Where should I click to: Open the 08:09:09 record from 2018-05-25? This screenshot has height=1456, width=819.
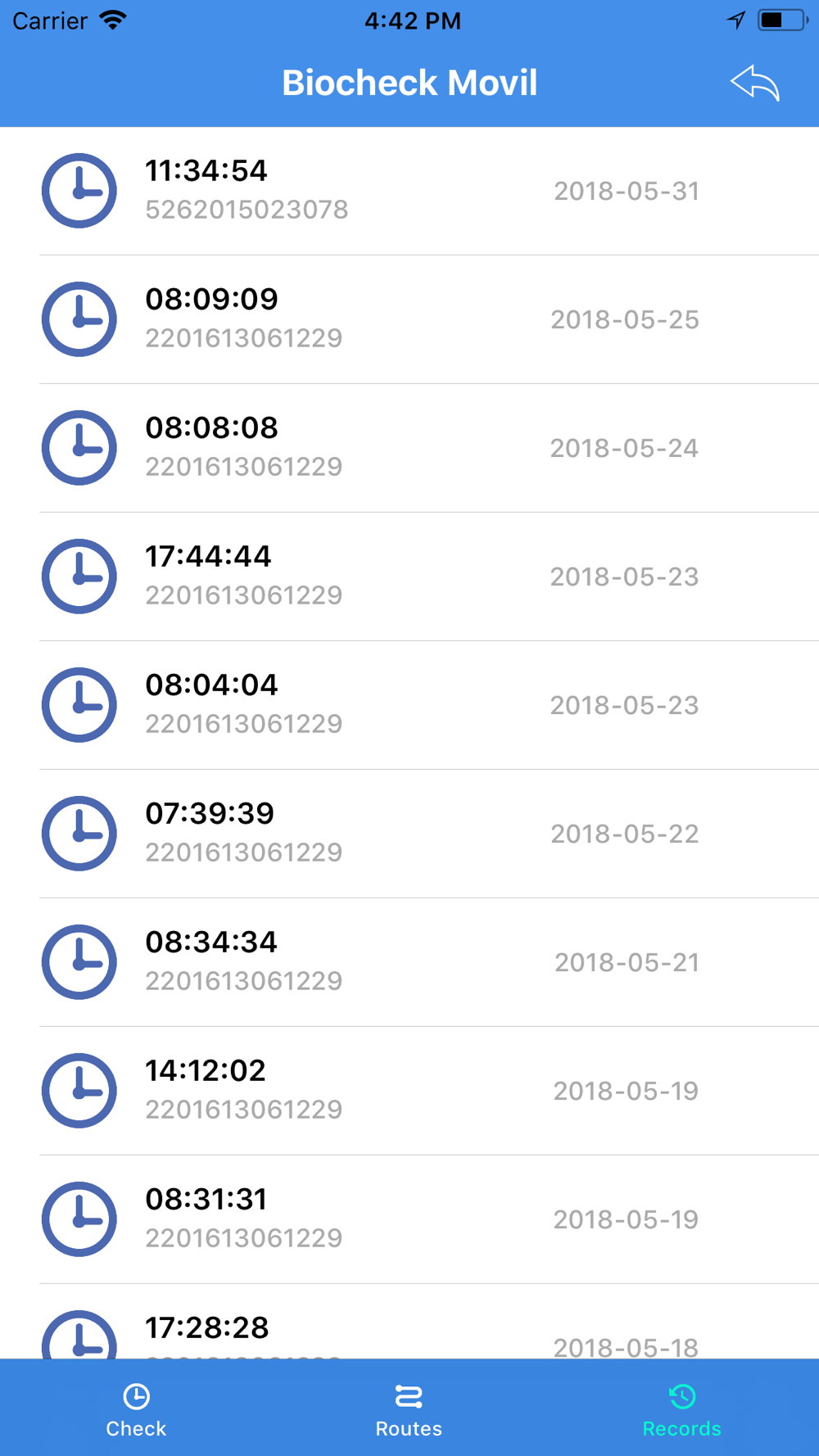[409, 319]
